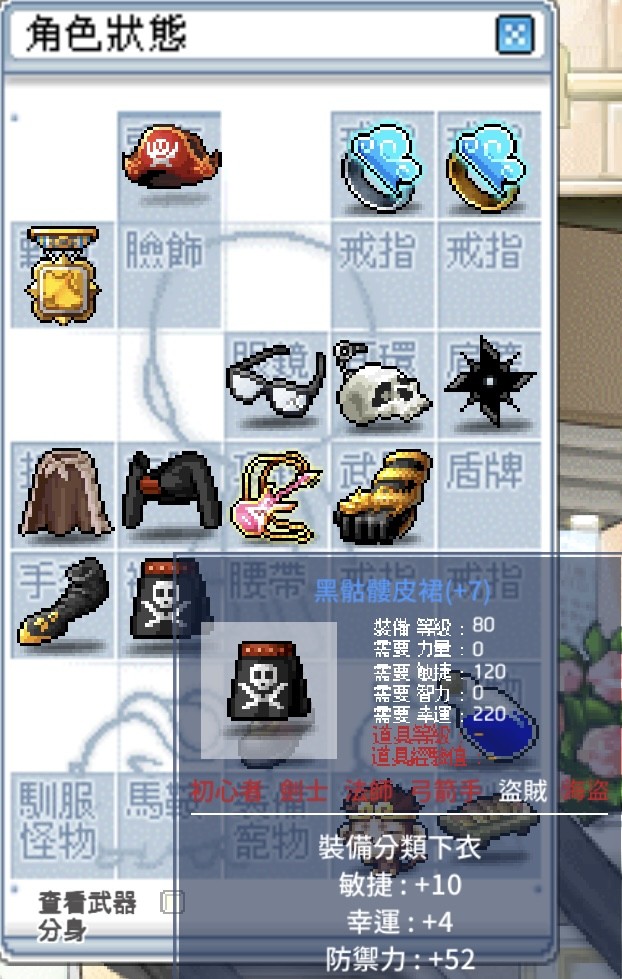
Task: Tap the black glove item
Action: (x=62, y=602)
